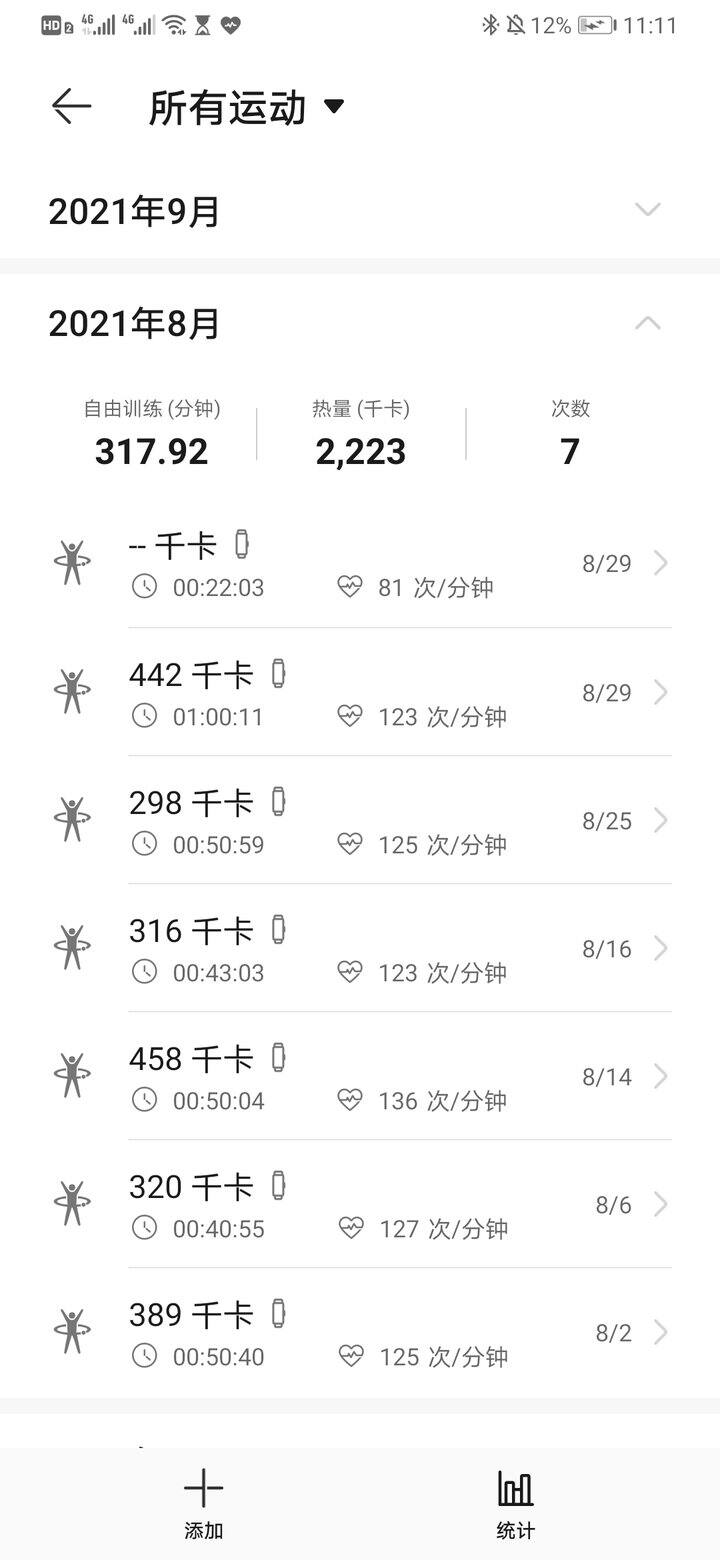This screenshot has height=1560, width=720.
Task: View the 298 千卡 workout on 8/25
Action: [360, 820]
